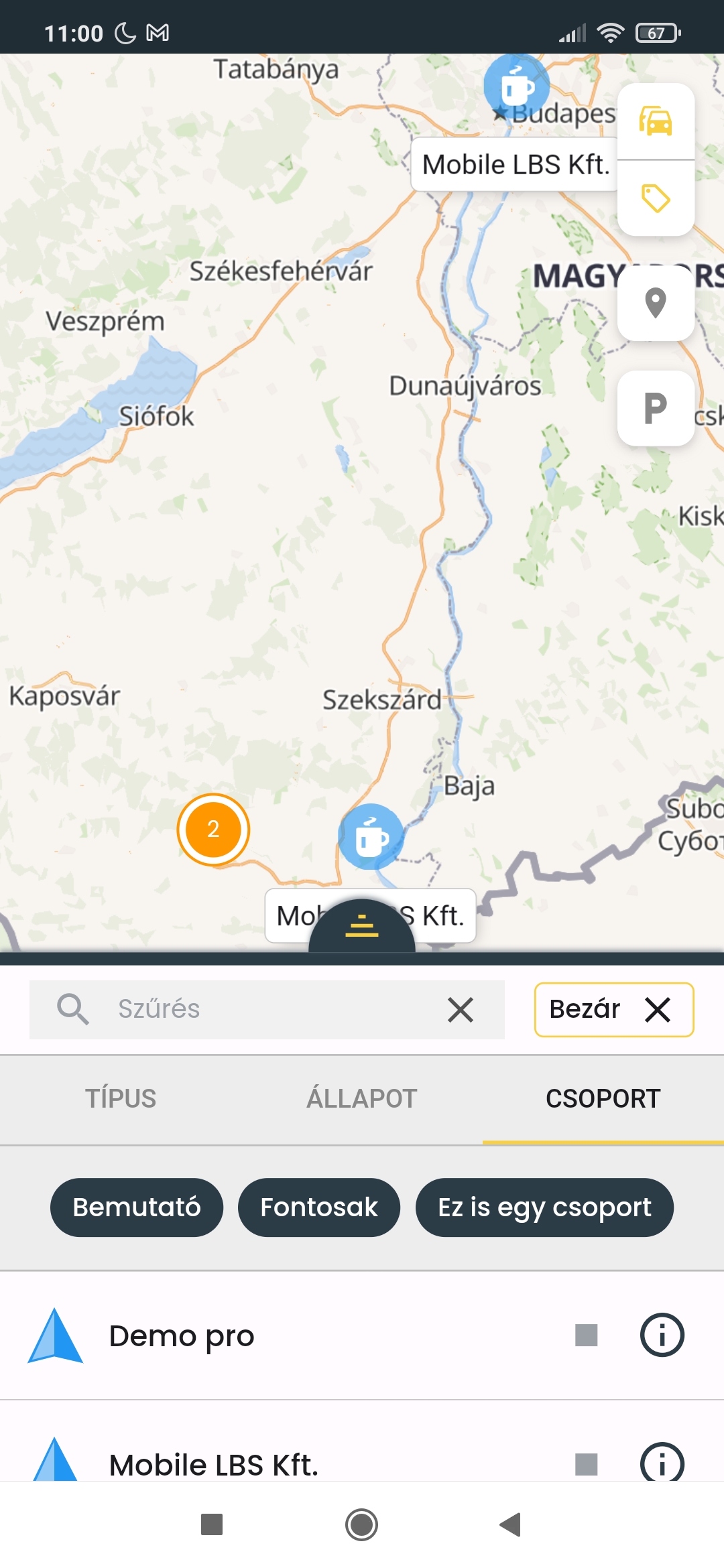Image resolution: width=724 pixels, height=1568 pixels.
Task: Open the orange cluster marker showing 2
Action: [x=213, y=830]
